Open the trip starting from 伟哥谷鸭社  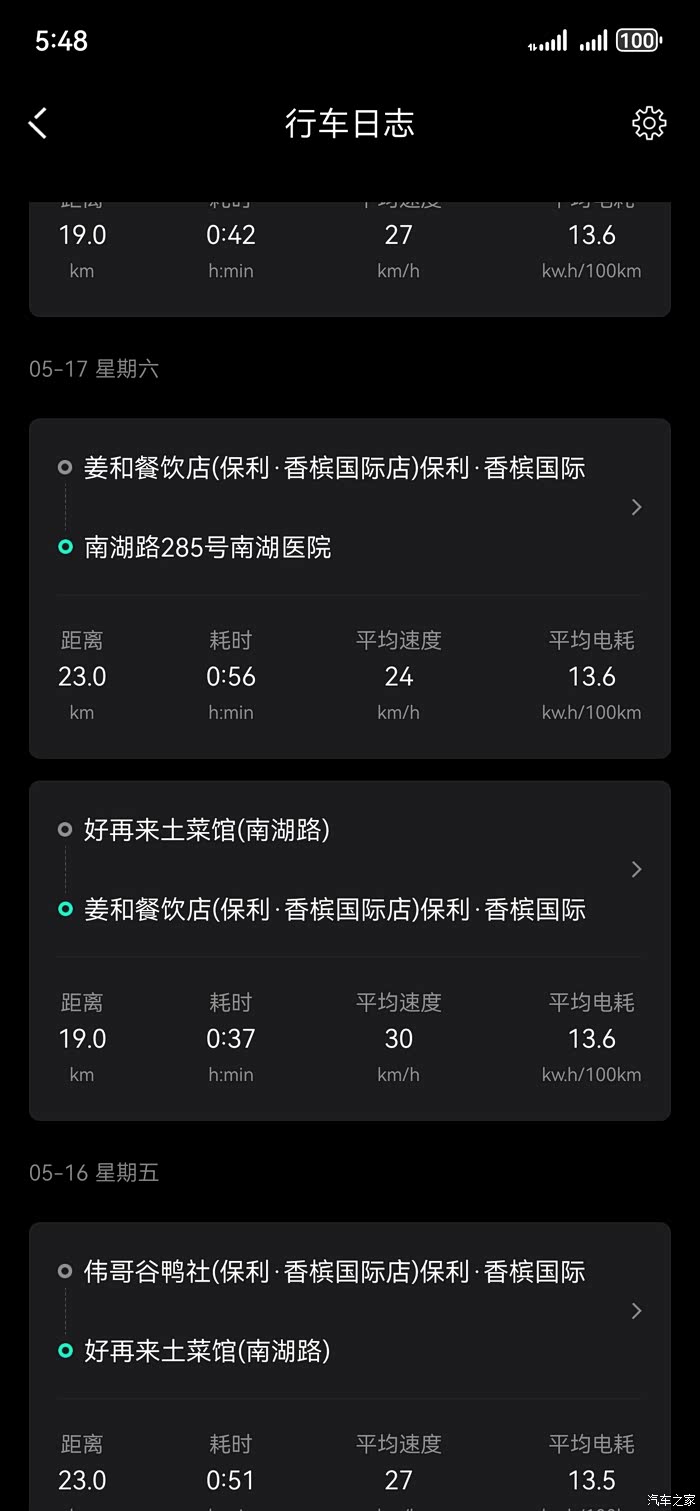click(349, 1366)
